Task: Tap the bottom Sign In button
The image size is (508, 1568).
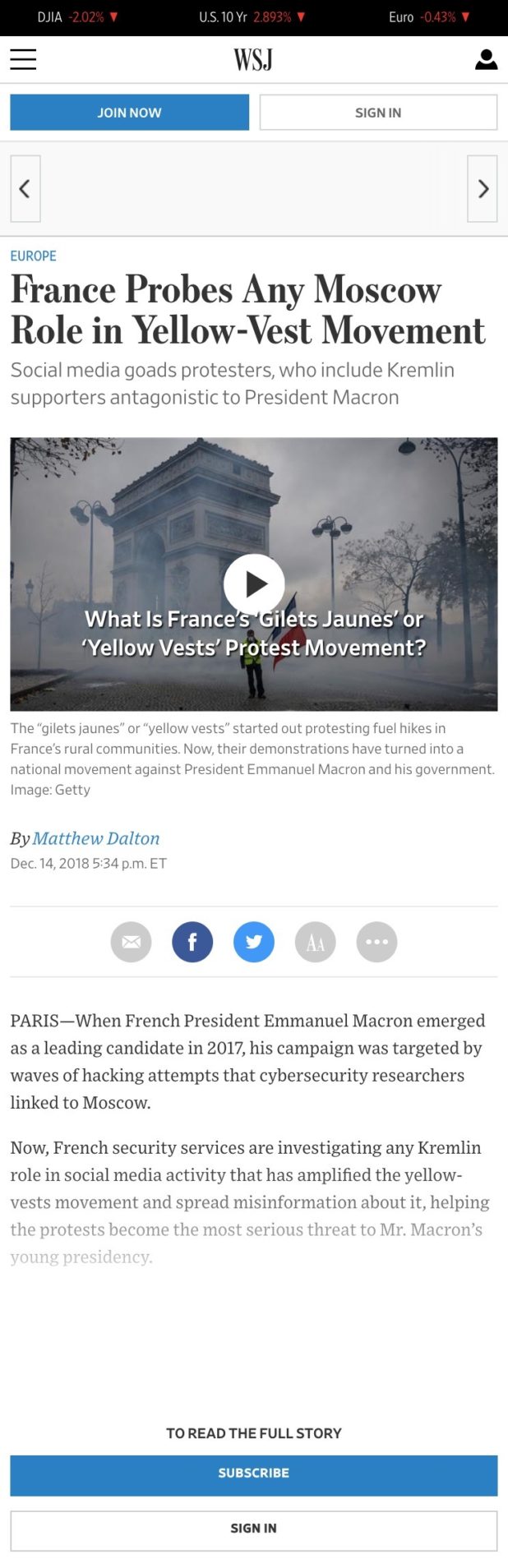Action: (254, 1529)
